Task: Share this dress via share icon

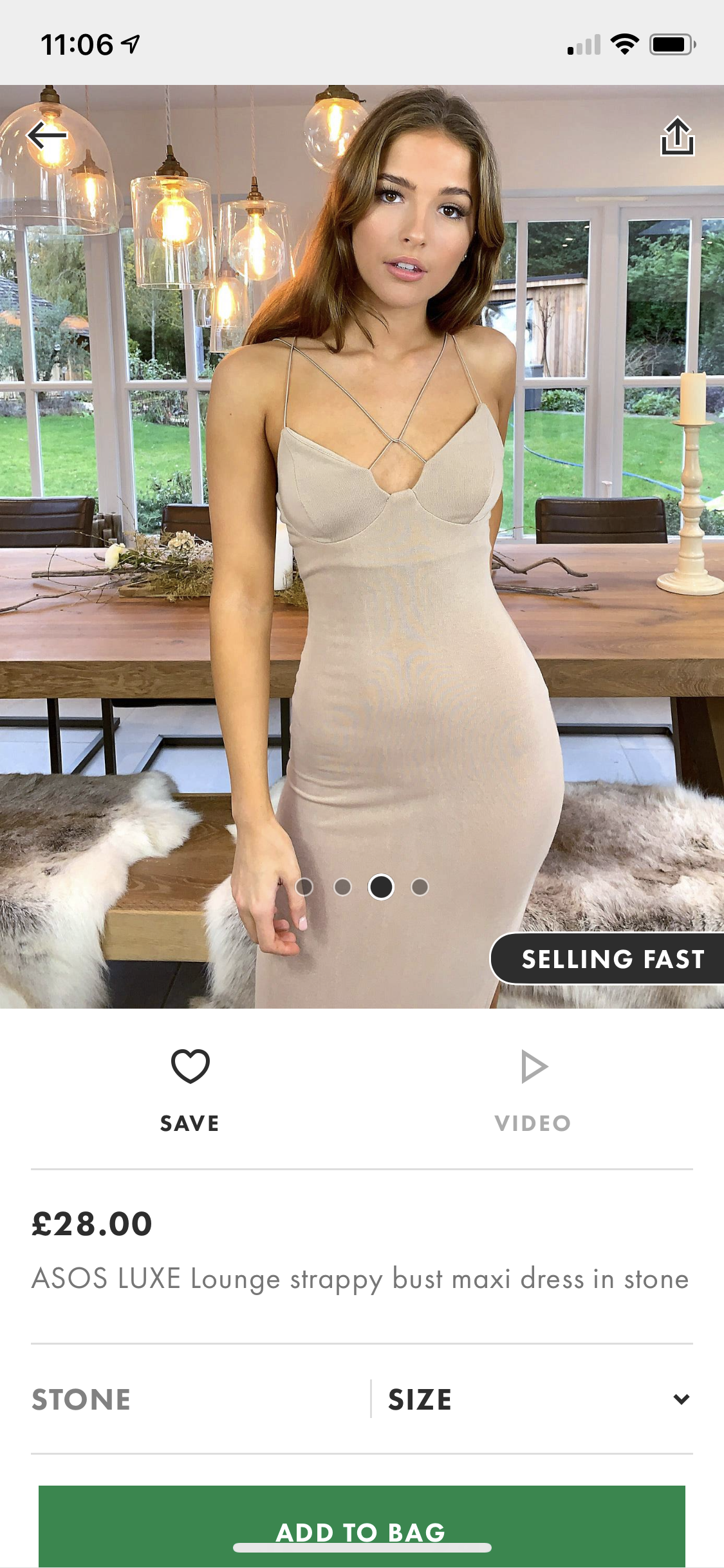Action: pyautogui.click(x=678, y=136)
